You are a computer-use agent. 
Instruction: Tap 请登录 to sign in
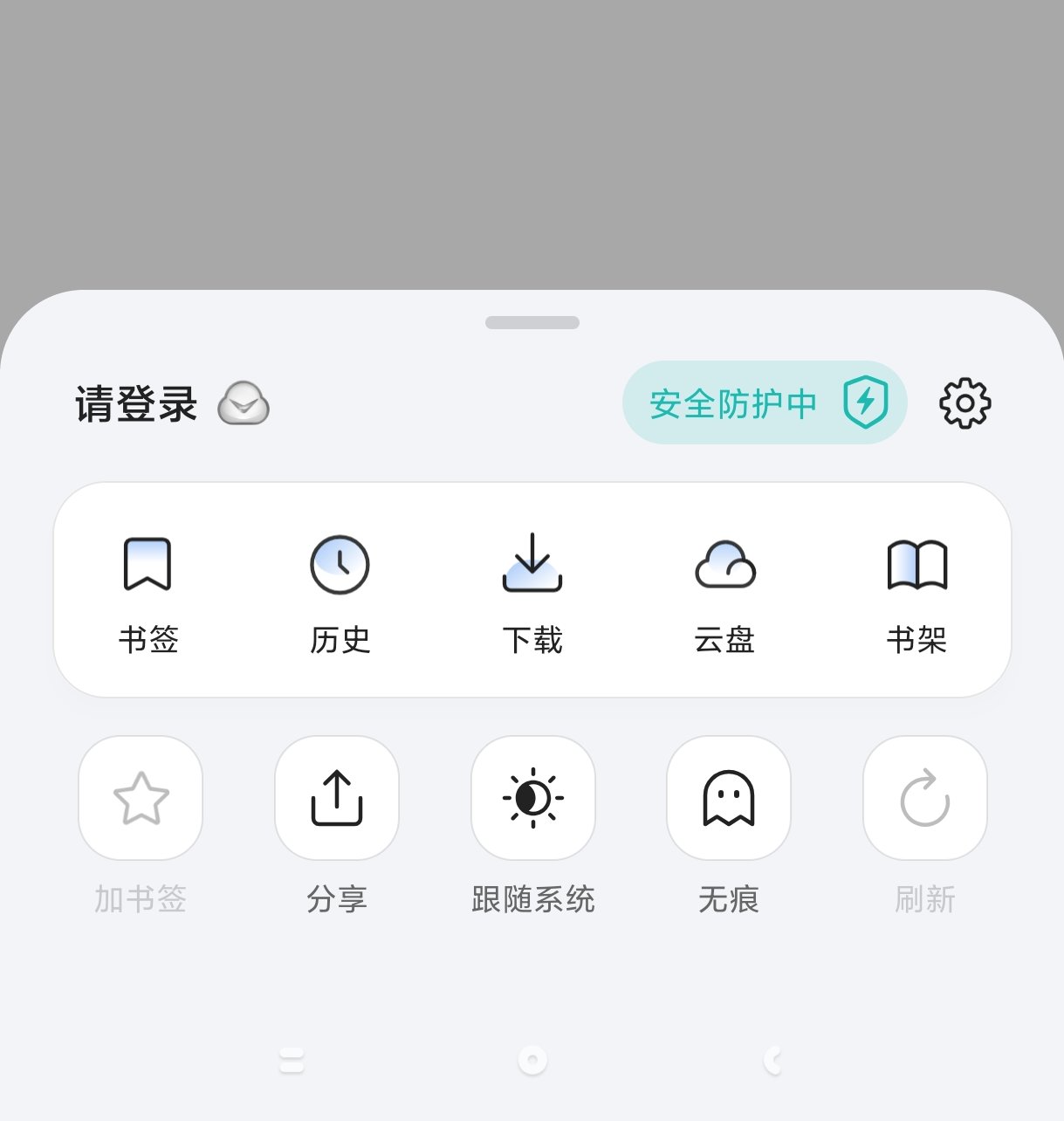[137, 404]
